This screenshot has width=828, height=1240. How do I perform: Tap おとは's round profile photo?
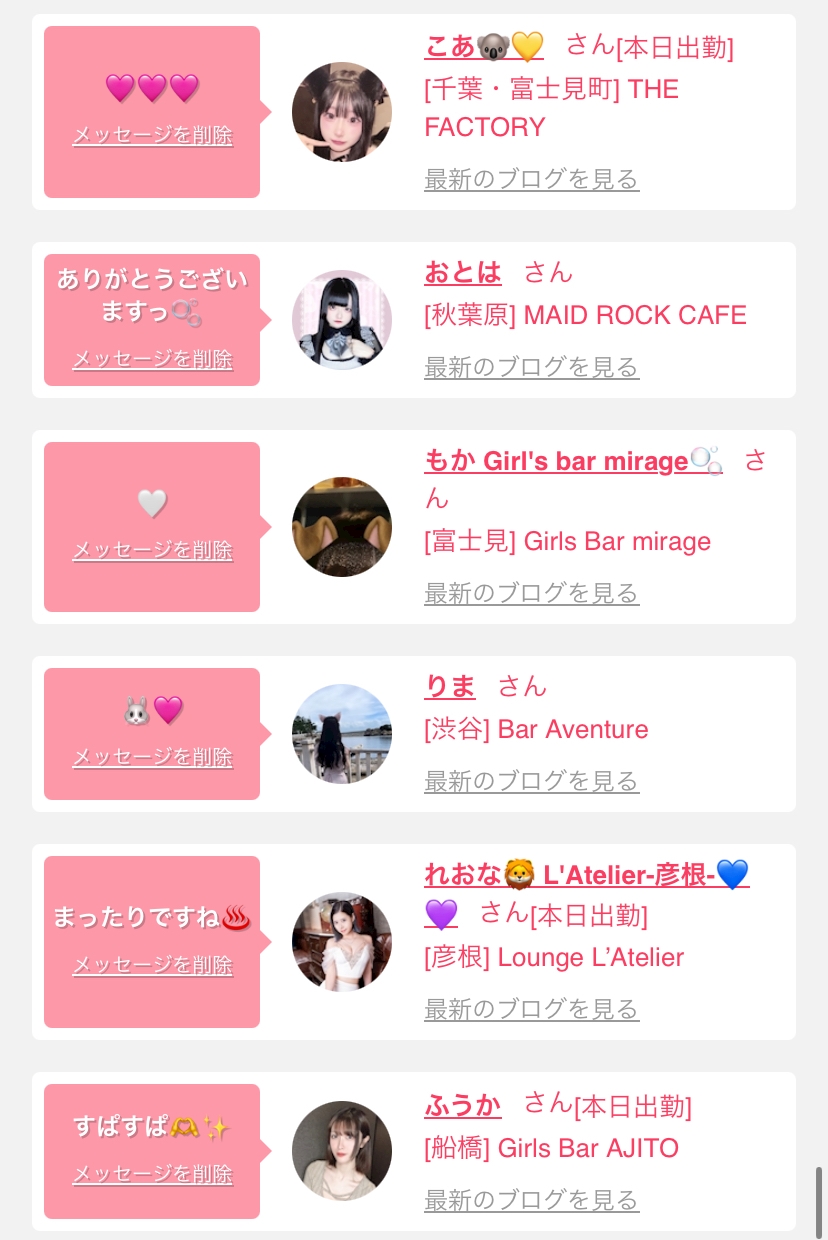tap(342, 320)
